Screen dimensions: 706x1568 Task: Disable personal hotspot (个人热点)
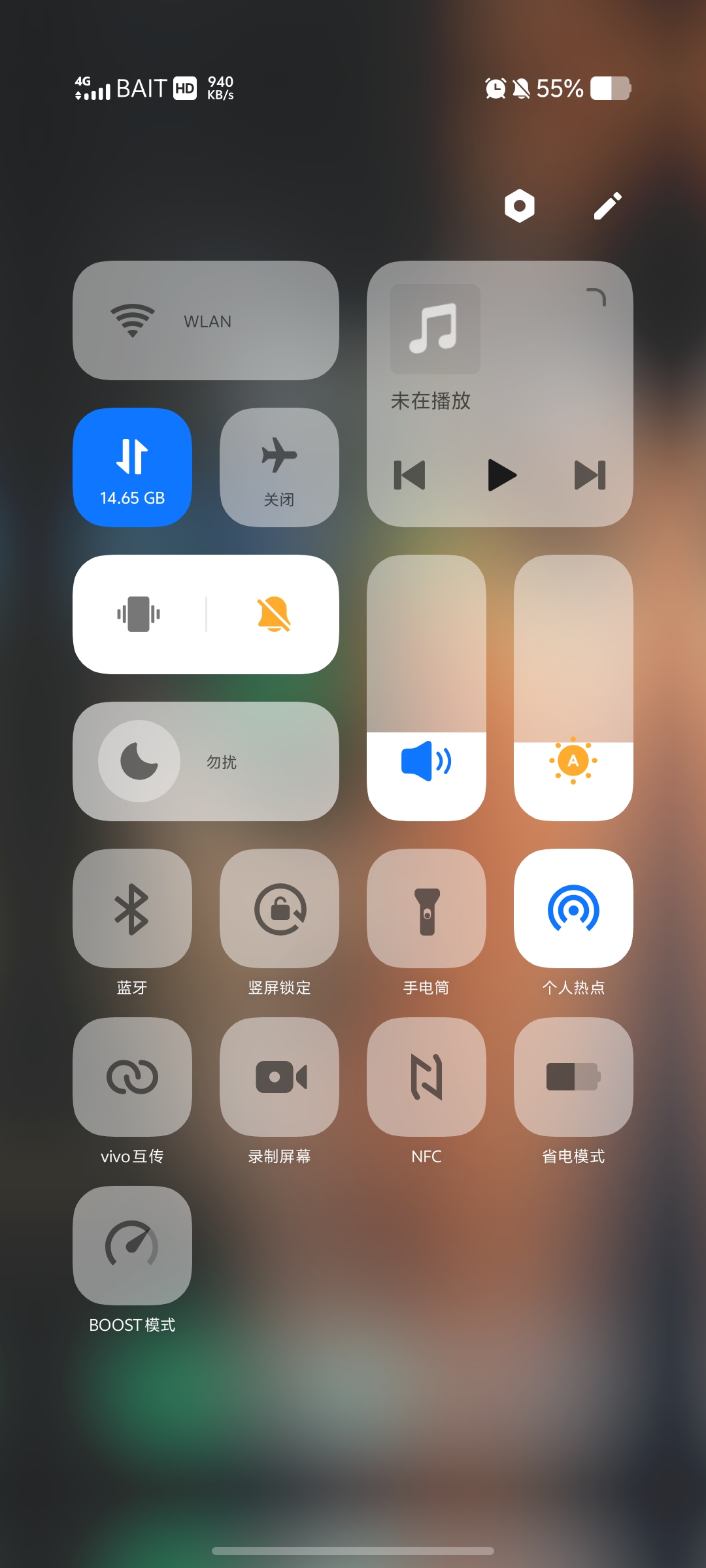(573, 908)
